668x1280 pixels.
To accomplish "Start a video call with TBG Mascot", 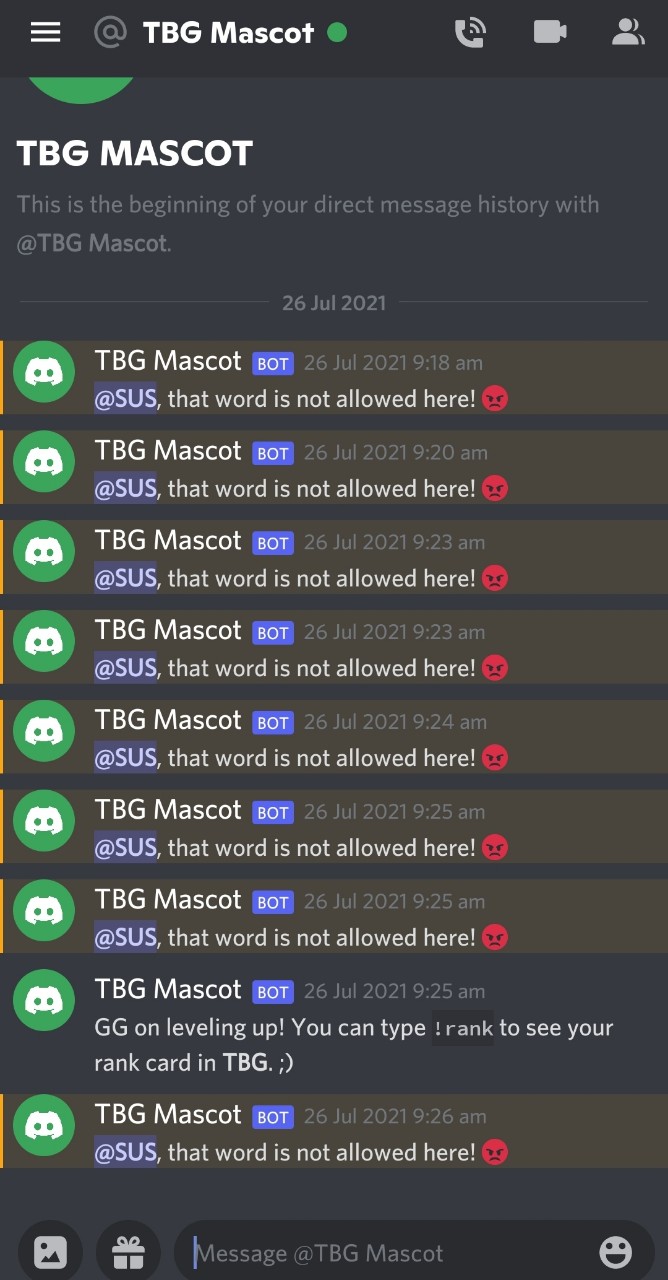I will [549, 32].
